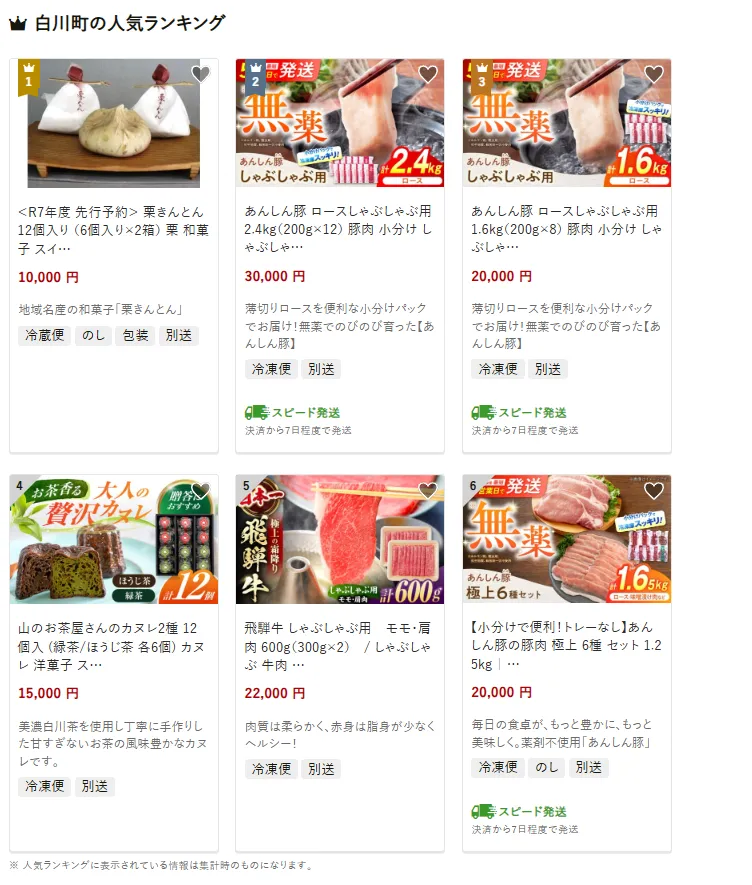Favorite the 栗きんとん item with heart icon
Viewport: 752px width, 885px height.
coord(201,74)
